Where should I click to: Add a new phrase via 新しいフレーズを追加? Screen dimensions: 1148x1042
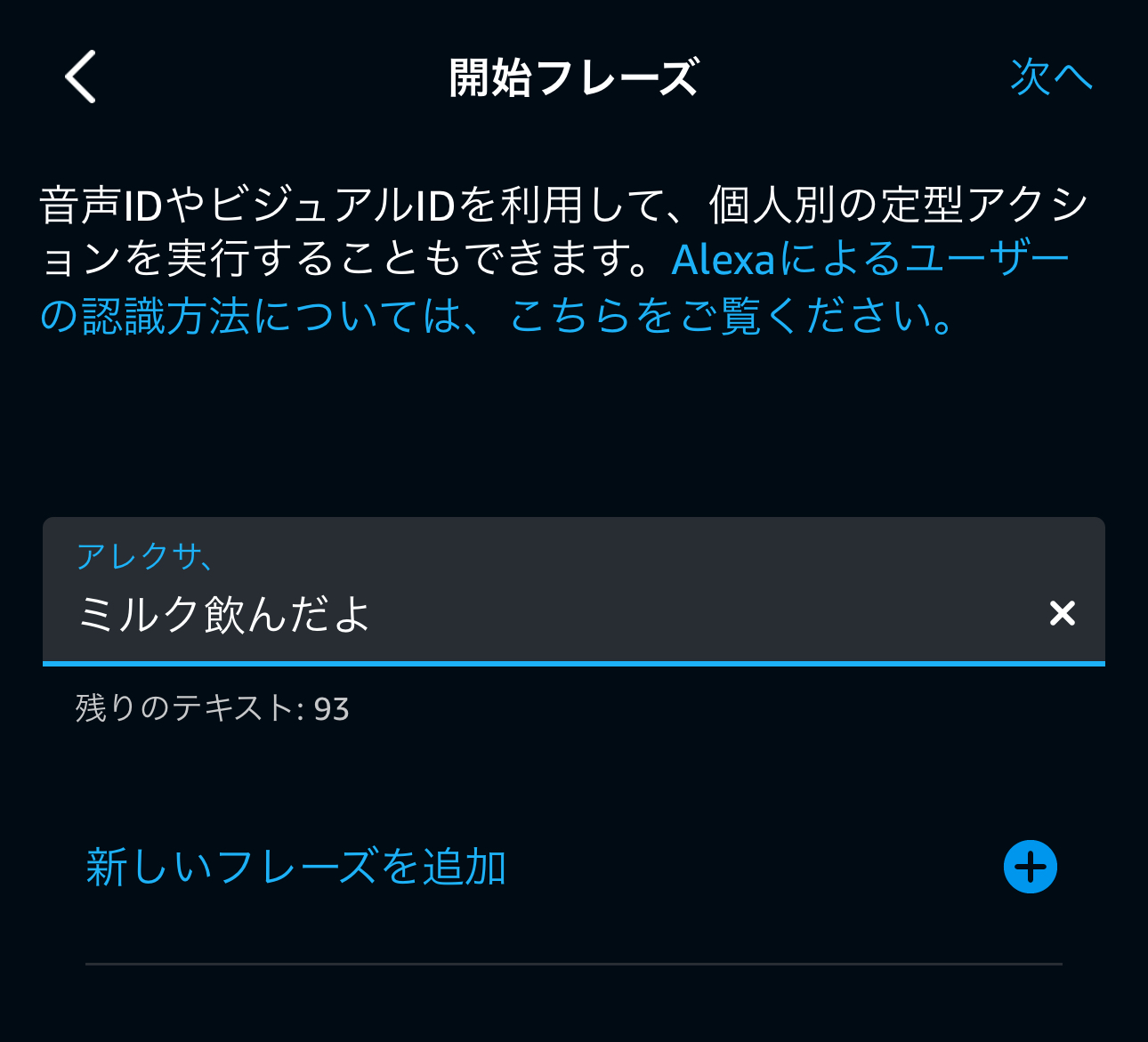(x=296, y=867)
